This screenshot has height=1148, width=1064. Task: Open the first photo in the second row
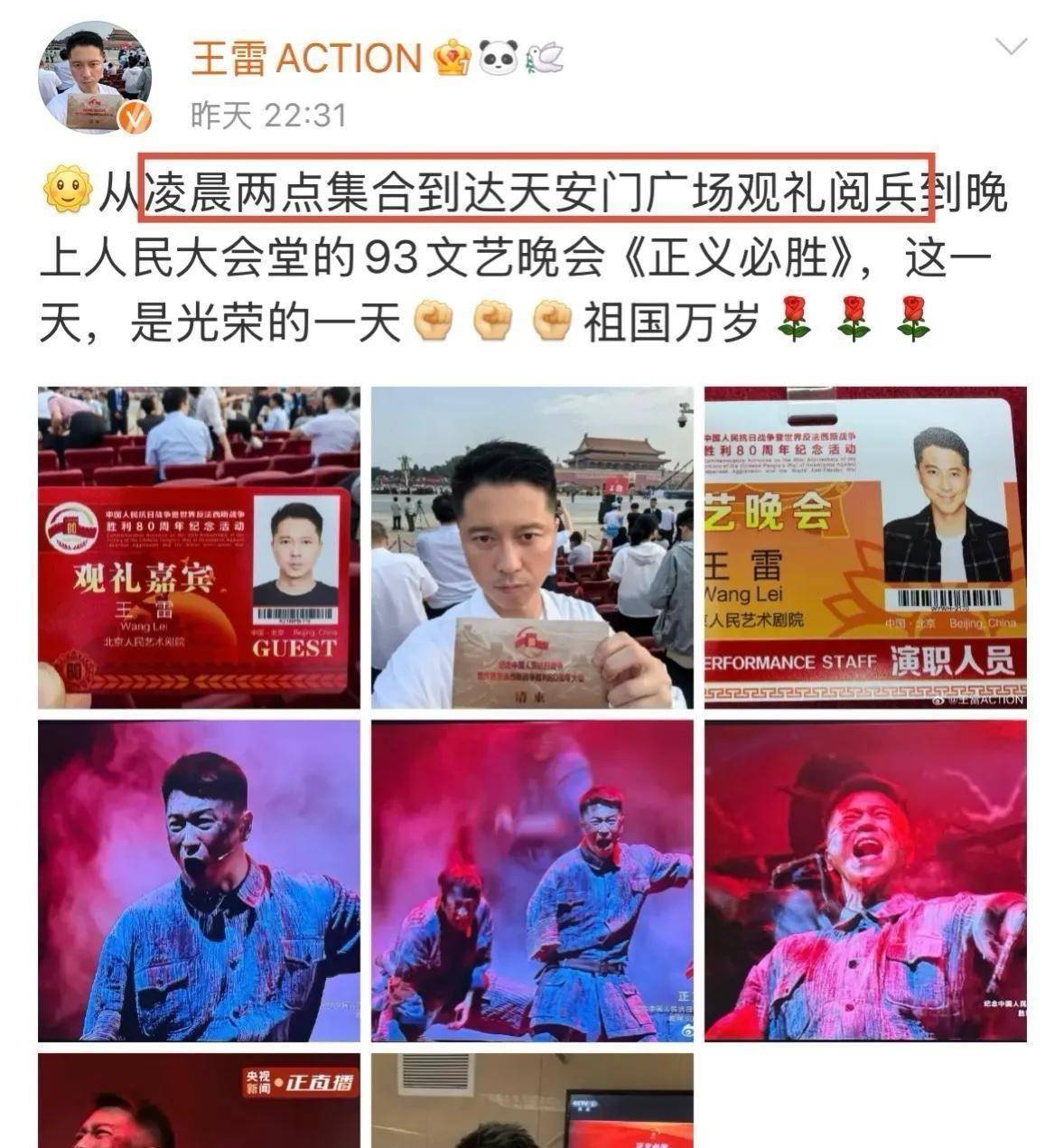[199, 881]
